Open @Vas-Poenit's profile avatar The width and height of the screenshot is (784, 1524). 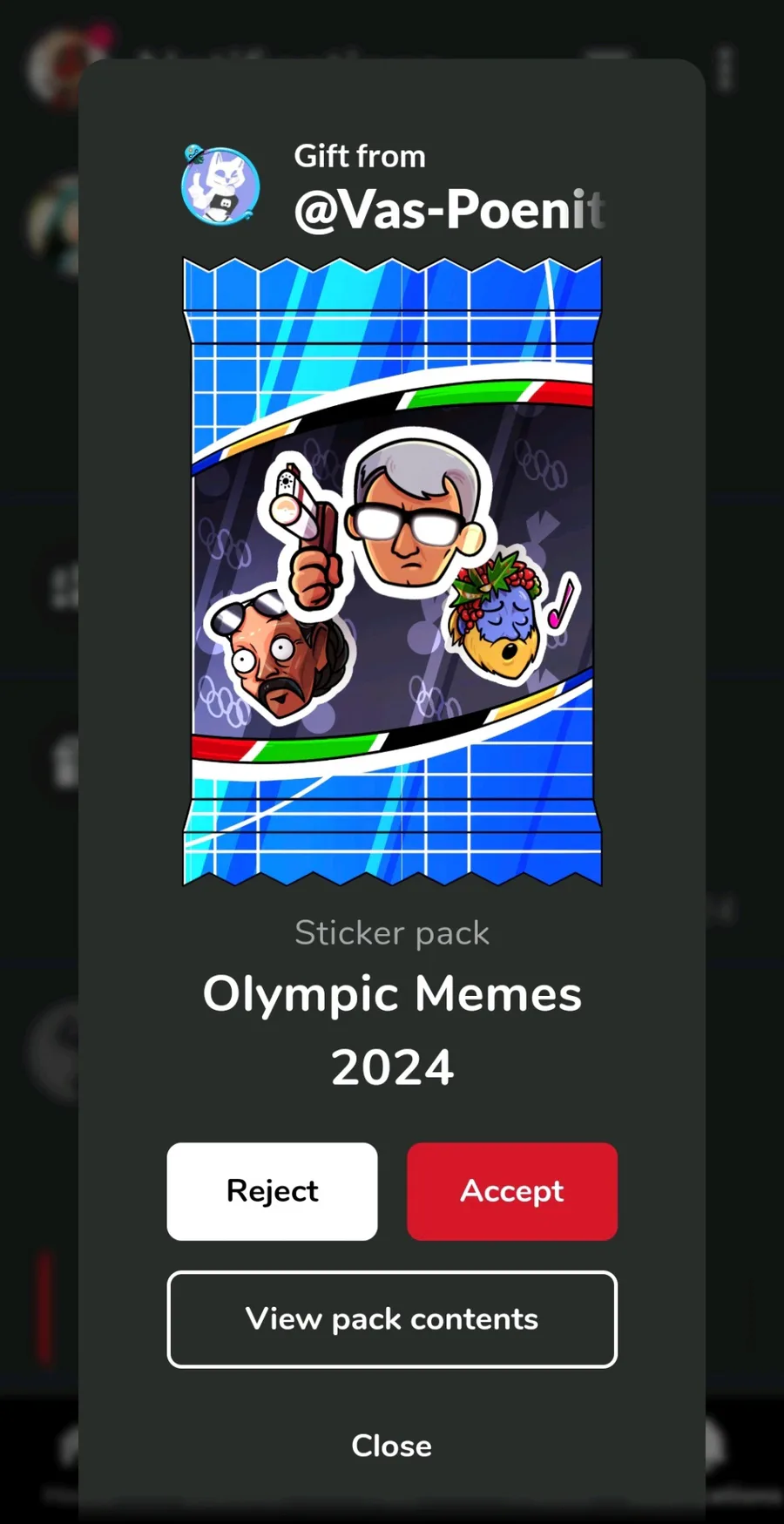pos(220,185)
